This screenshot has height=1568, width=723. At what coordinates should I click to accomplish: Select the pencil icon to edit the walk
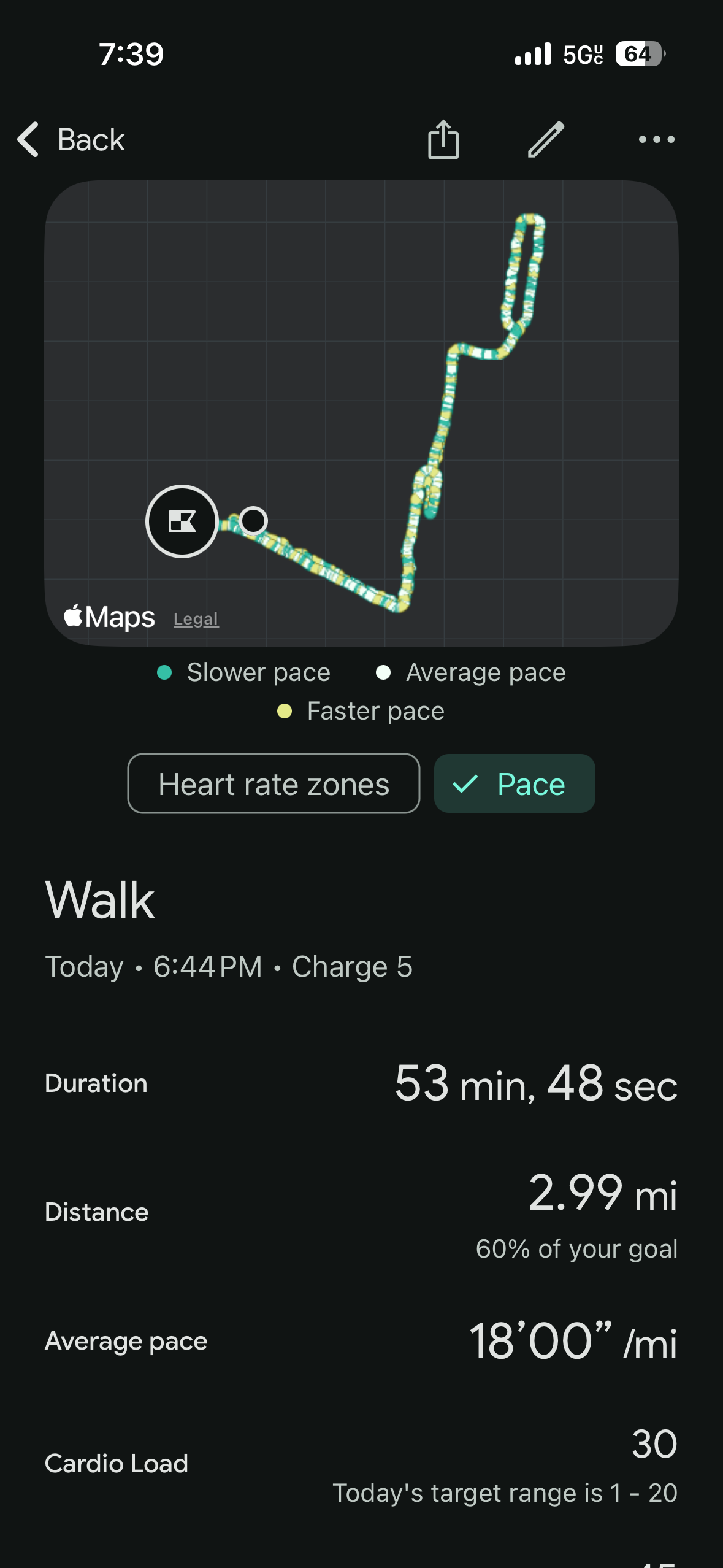coord(546,140)
